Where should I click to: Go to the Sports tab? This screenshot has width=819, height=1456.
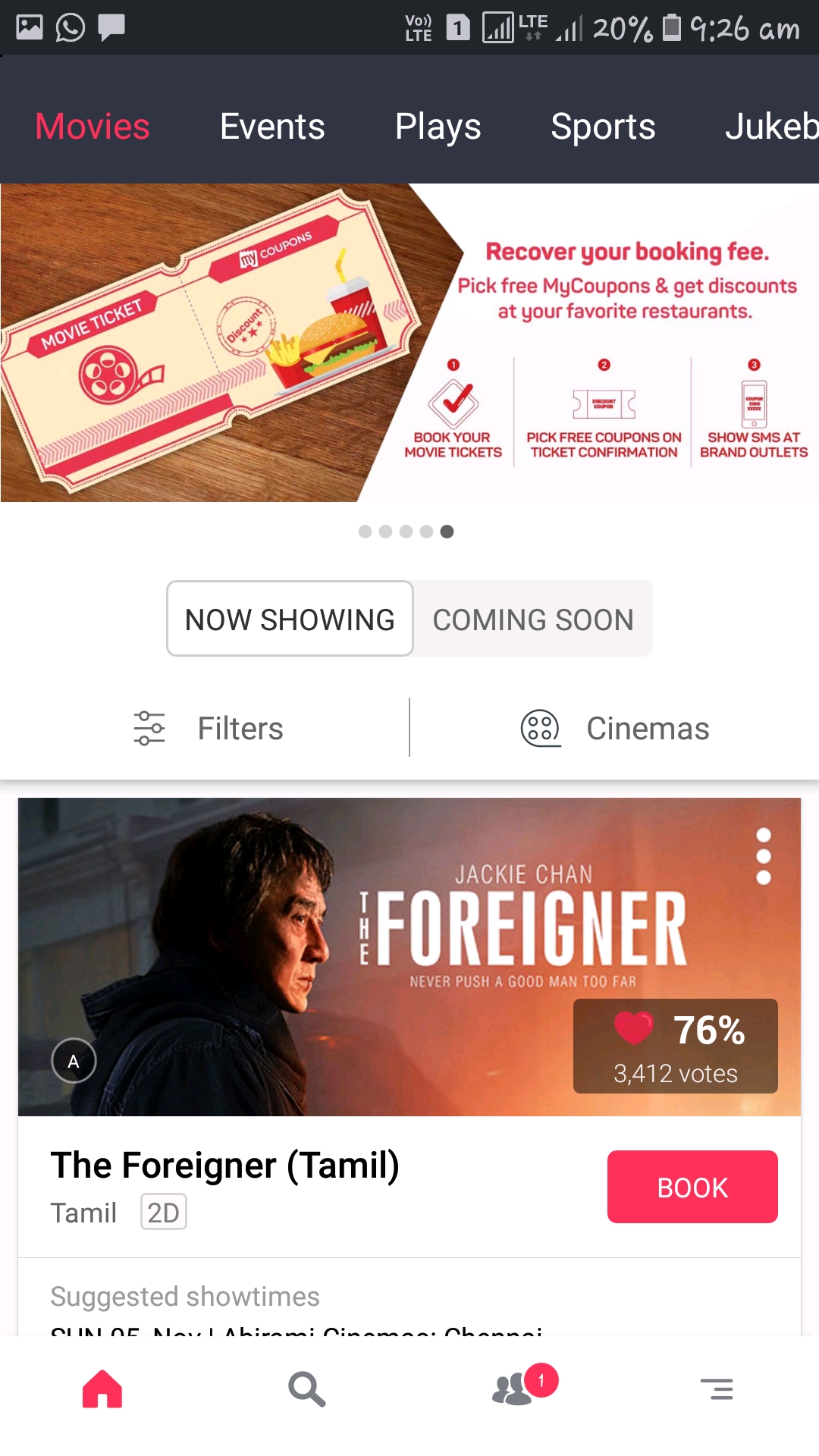603,126
